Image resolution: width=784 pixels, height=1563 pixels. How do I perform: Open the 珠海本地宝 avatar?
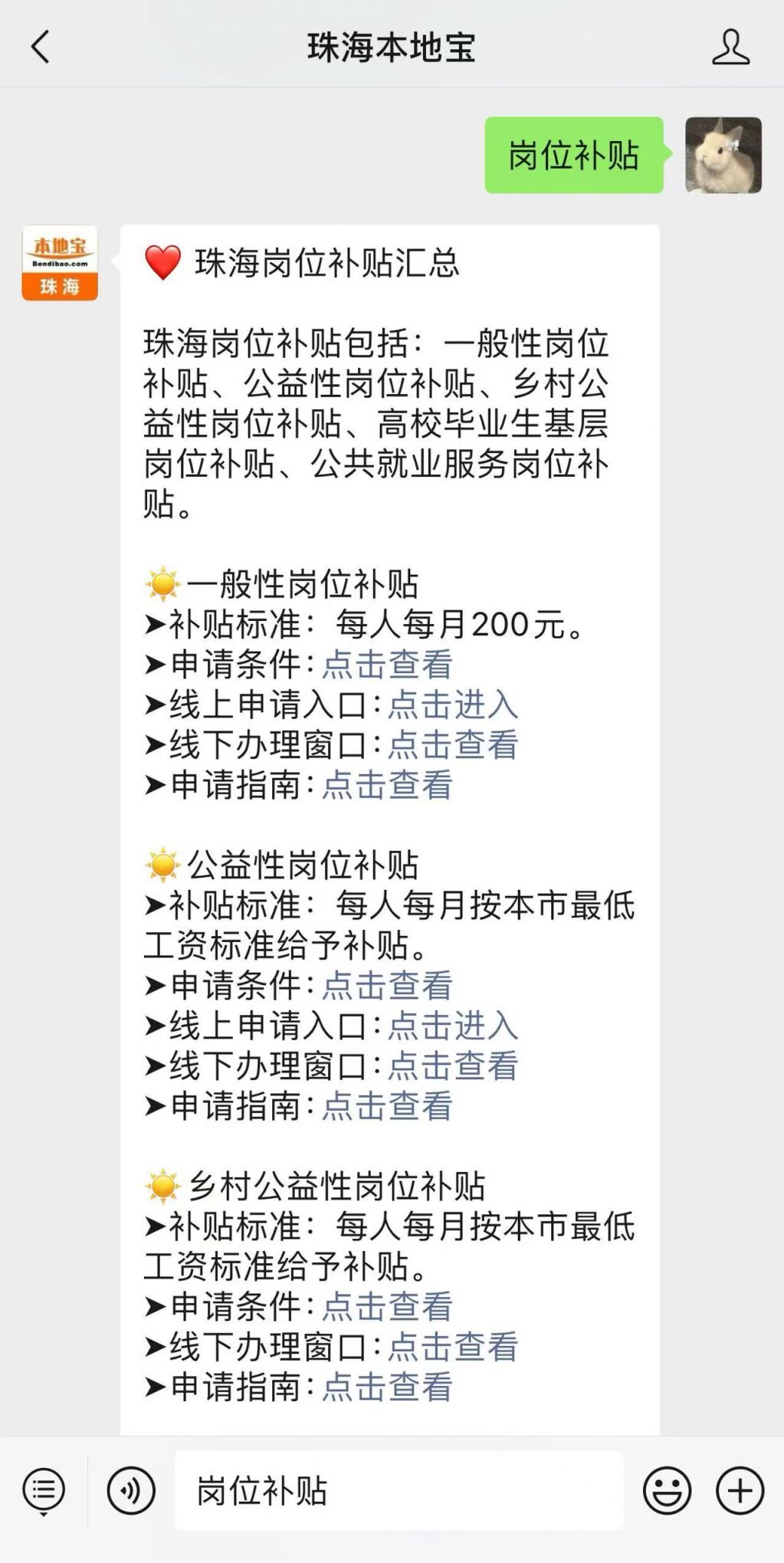pyautogui.click(x=60, y=263)
